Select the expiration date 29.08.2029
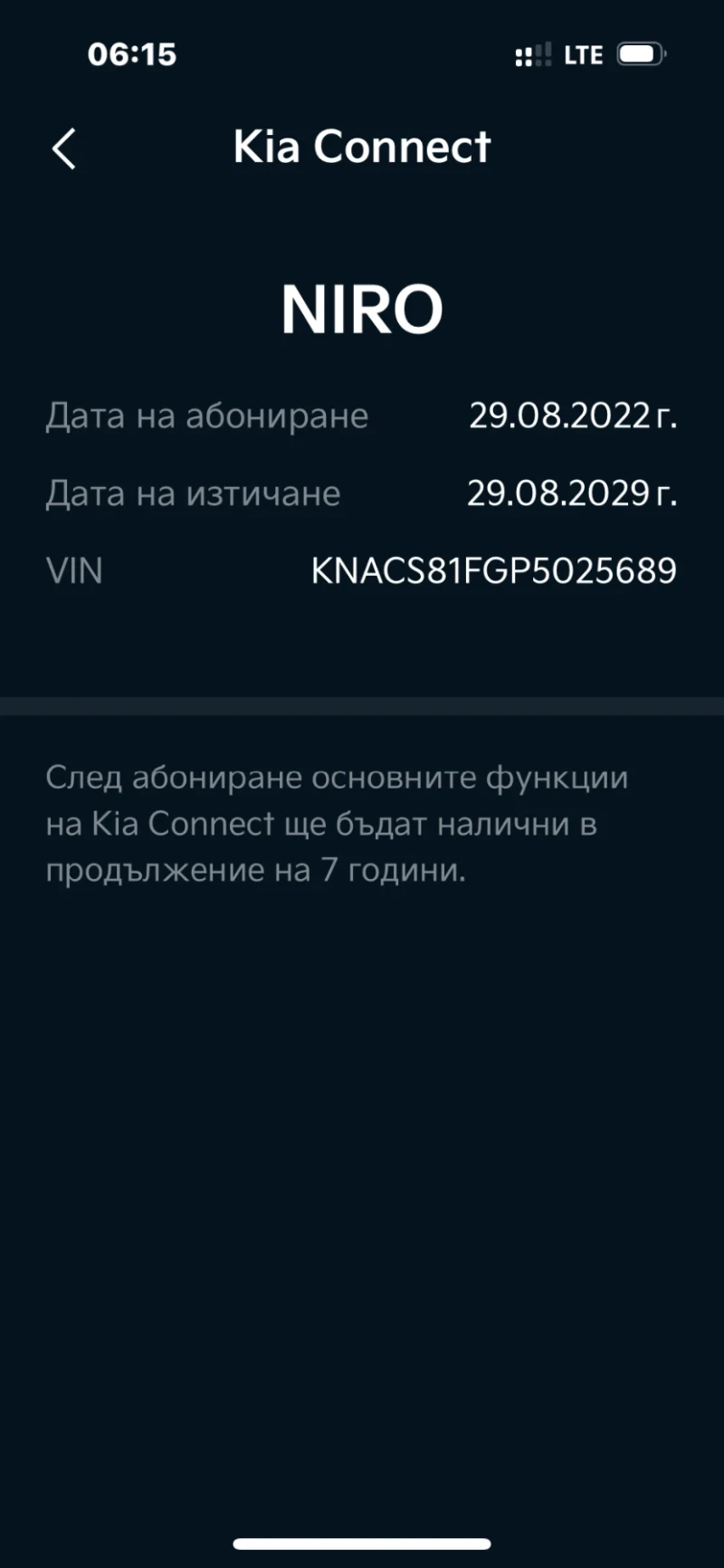The image size is (724, 1568). [x=572, y=492]
